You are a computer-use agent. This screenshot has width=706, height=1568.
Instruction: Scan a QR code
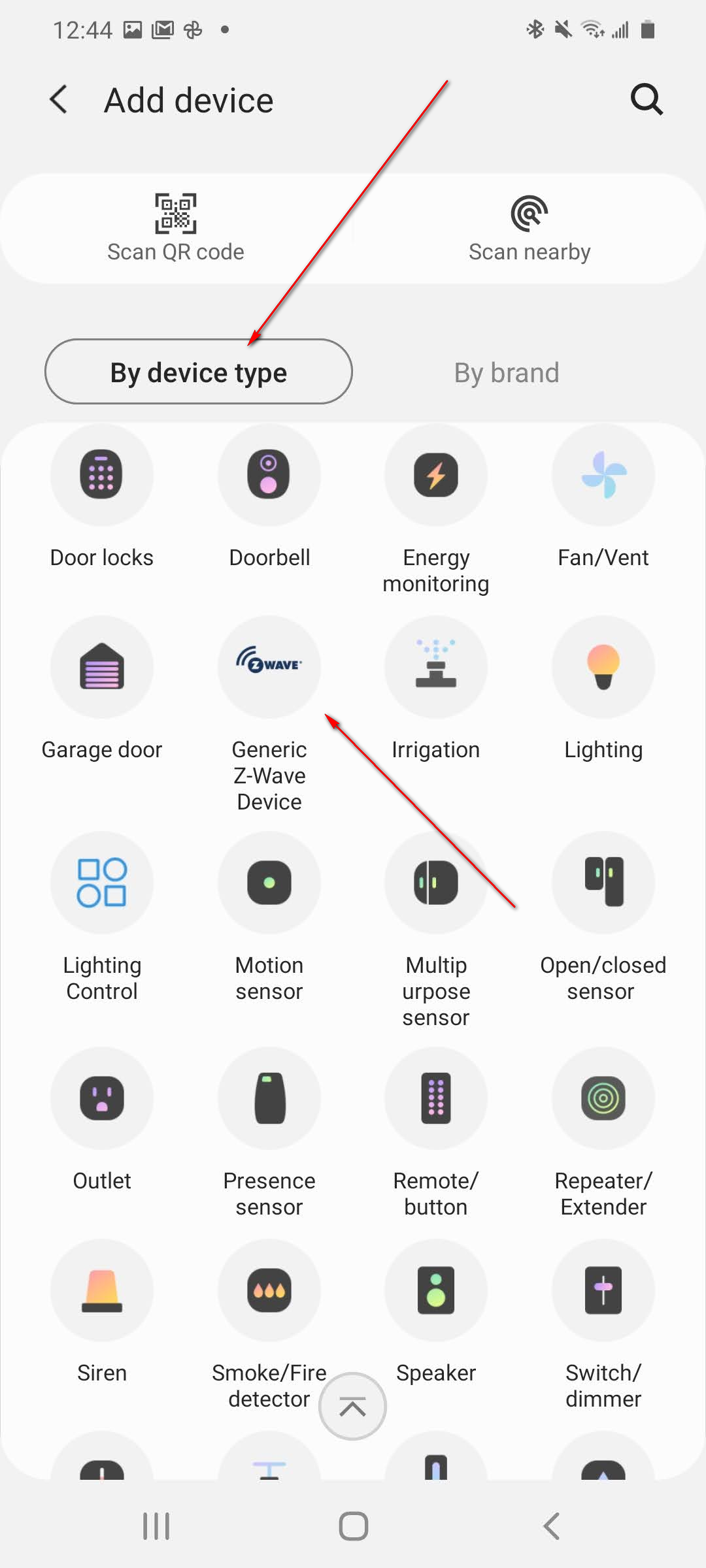[176, 227]
